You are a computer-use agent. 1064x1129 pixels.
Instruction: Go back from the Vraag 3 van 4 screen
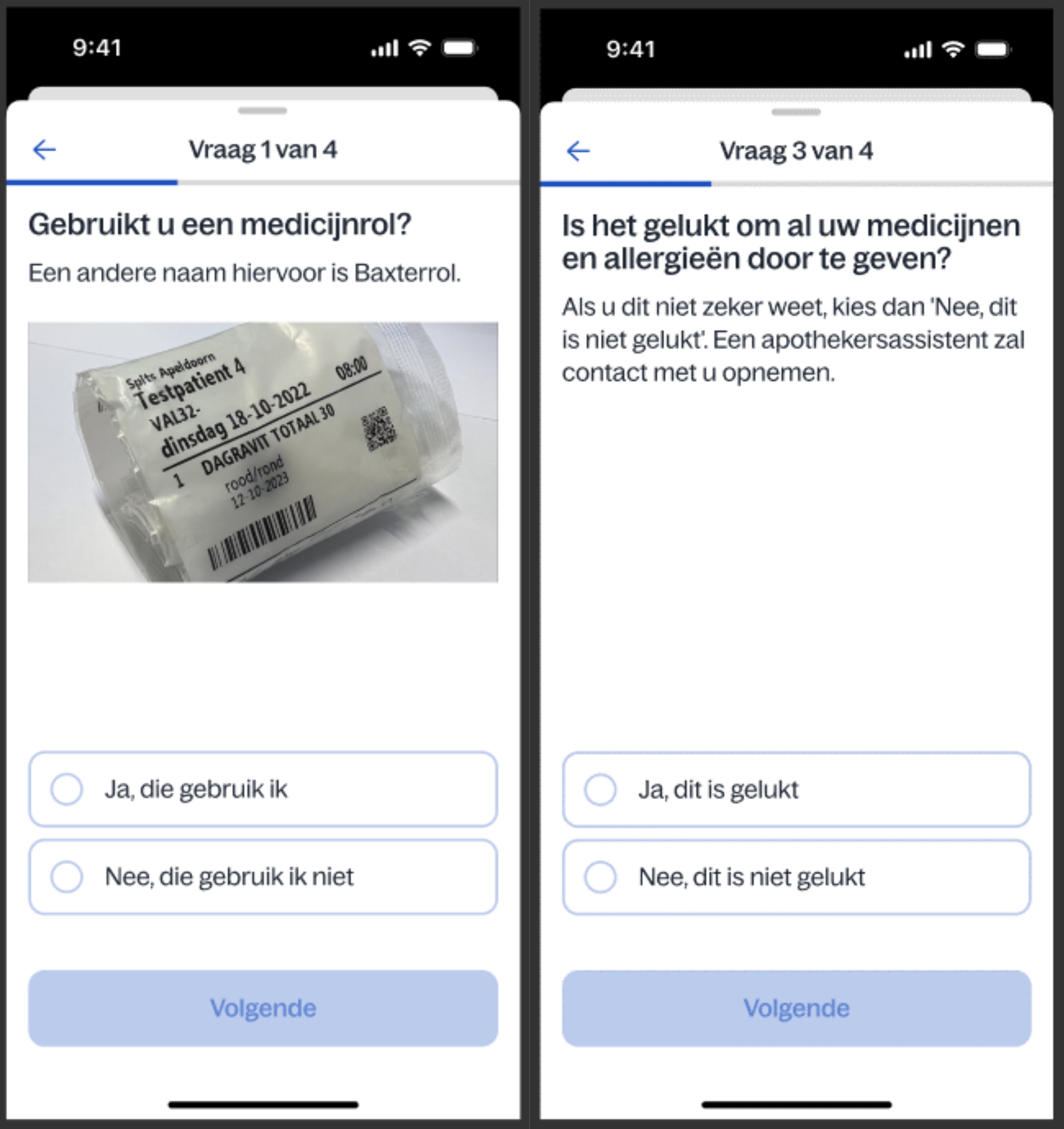(x=578, y=151)
